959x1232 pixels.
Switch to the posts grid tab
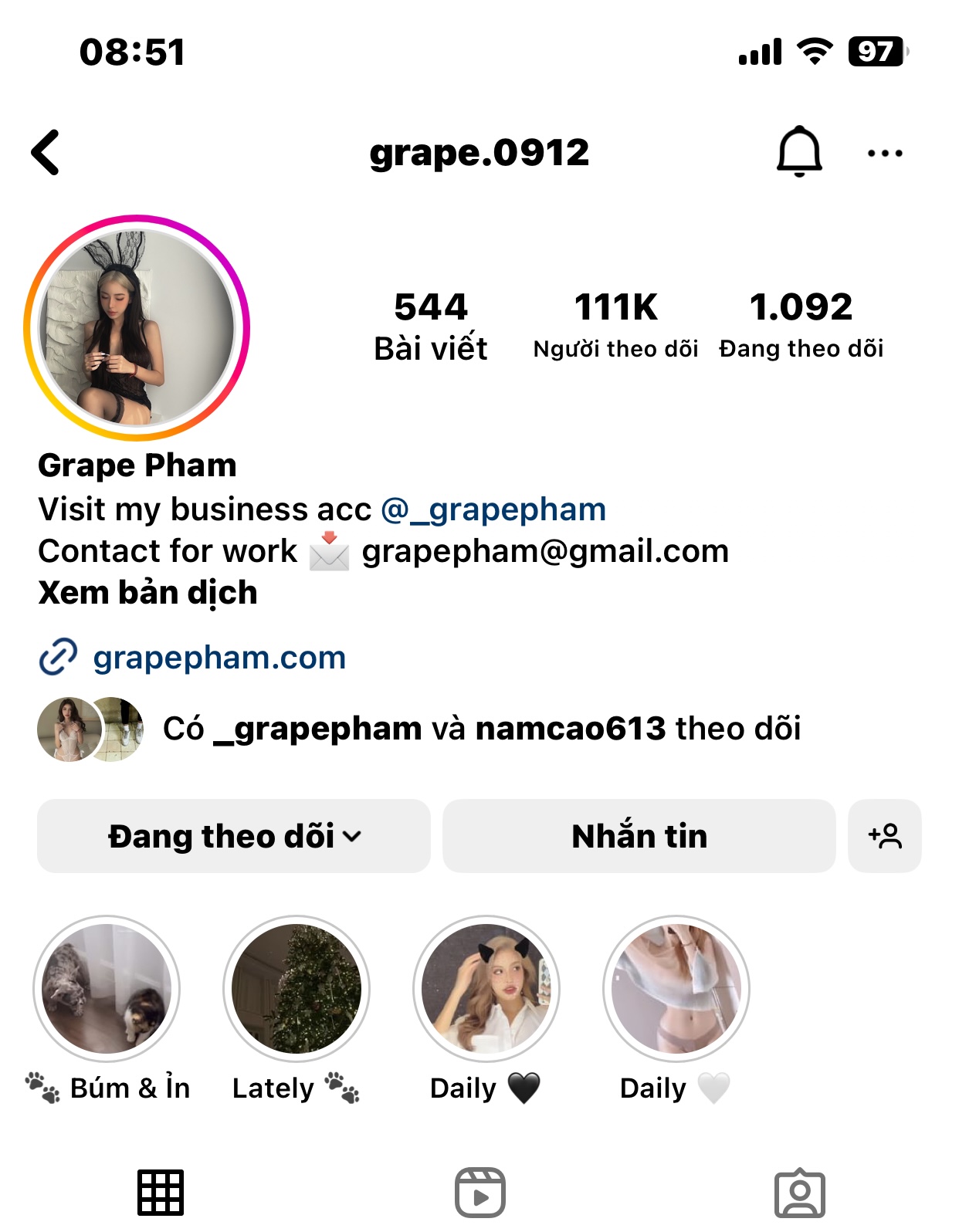click(x=161, y=1193)
